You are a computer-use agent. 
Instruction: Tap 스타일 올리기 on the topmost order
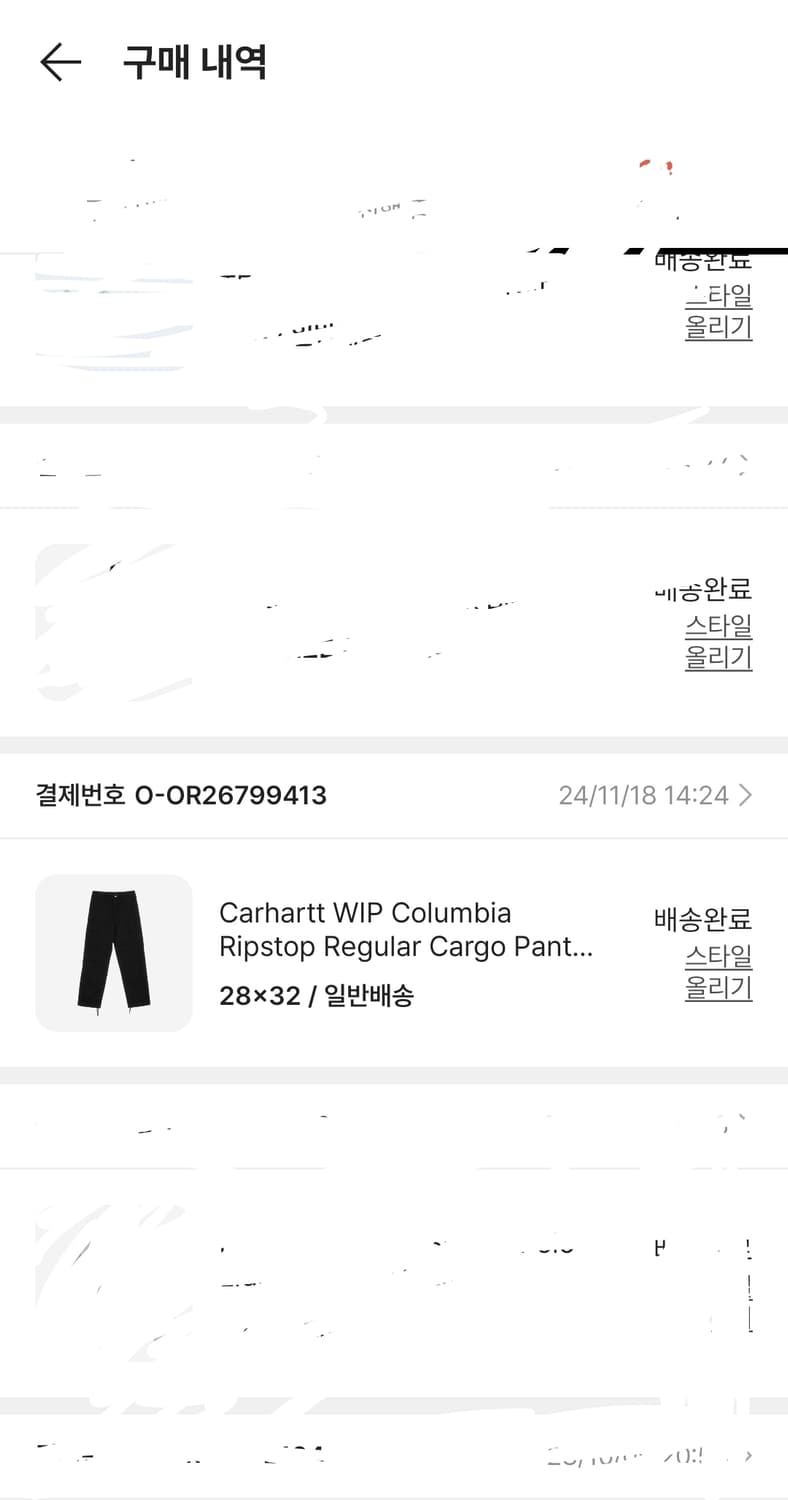click(717, 310)
